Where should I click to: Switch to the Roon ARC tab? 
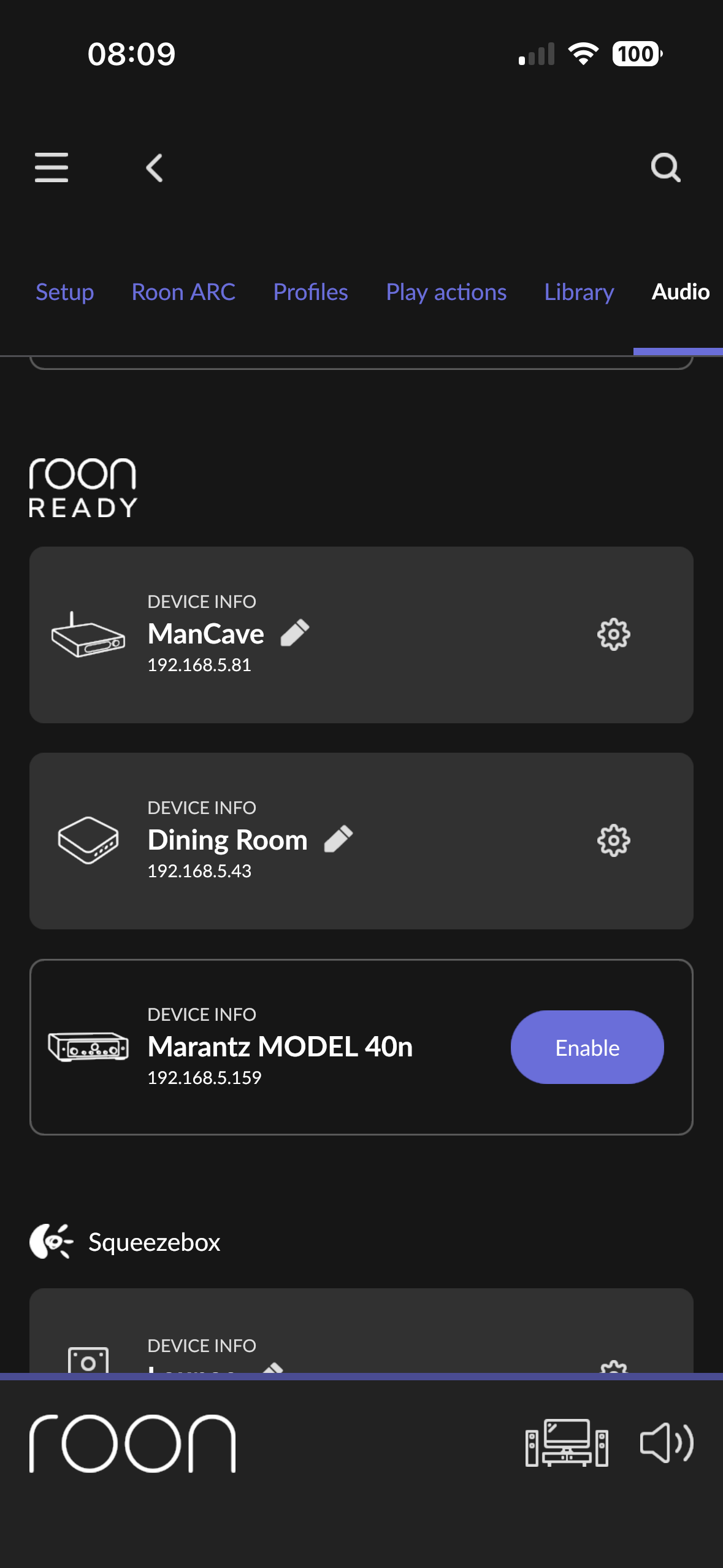coord(183,292)
